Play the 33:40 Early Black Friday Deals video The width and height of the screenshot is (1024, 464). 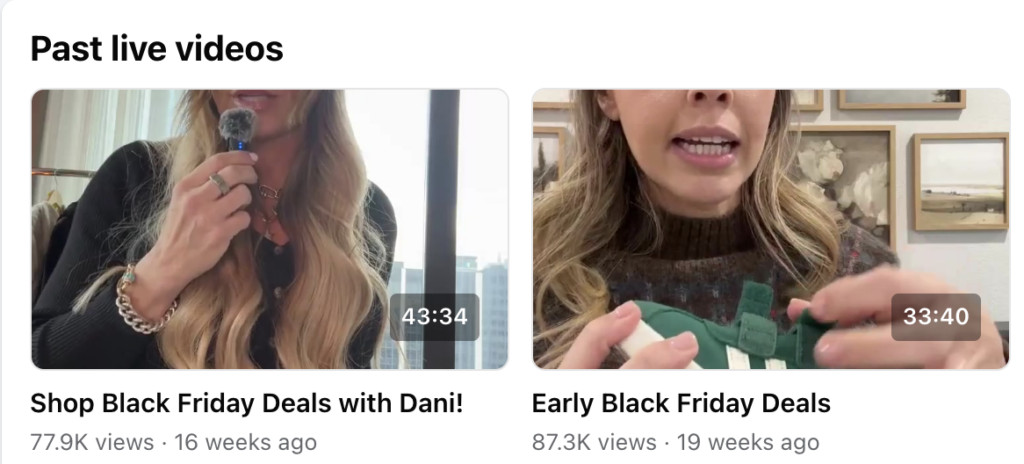770,229
